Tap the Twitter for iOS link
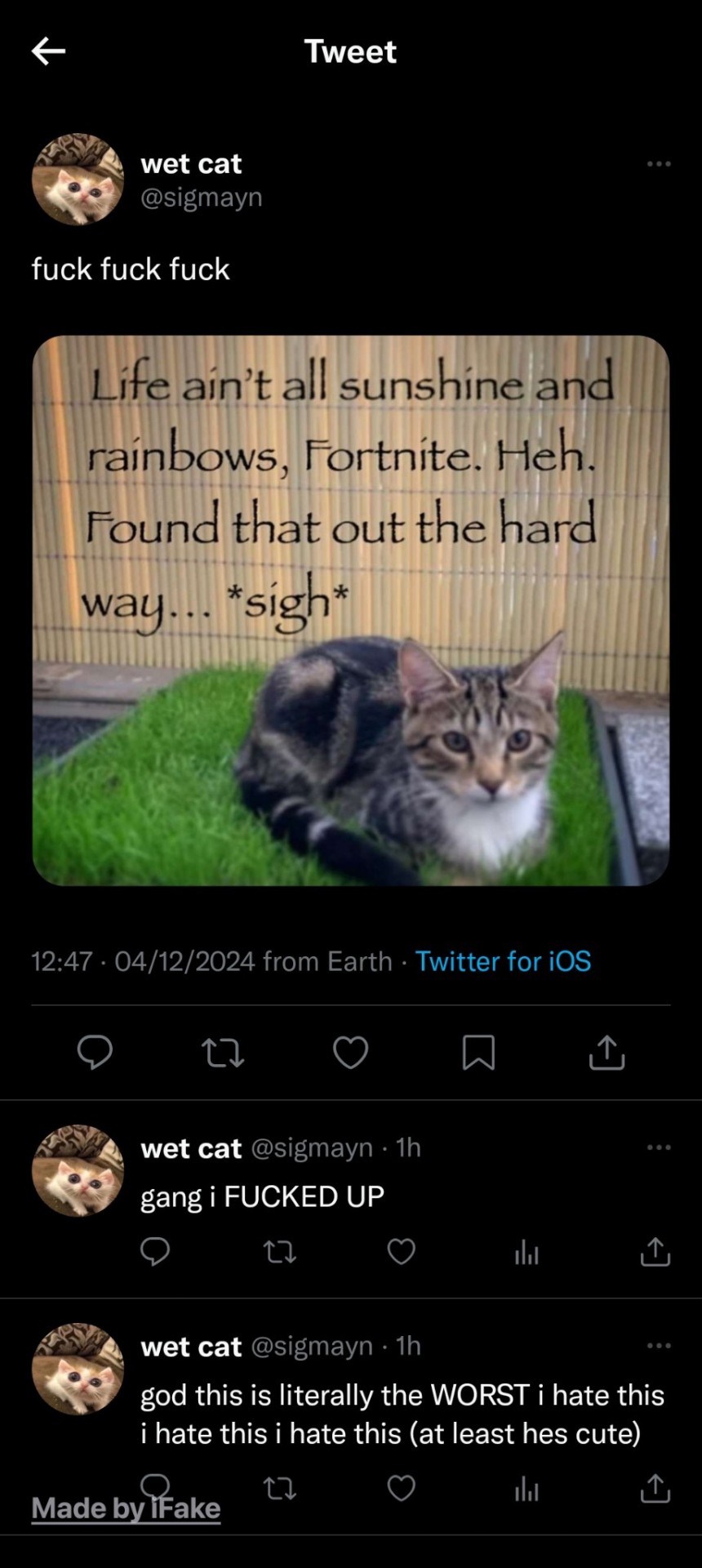This screenshot has height=1568, width=702. point(503,961)
